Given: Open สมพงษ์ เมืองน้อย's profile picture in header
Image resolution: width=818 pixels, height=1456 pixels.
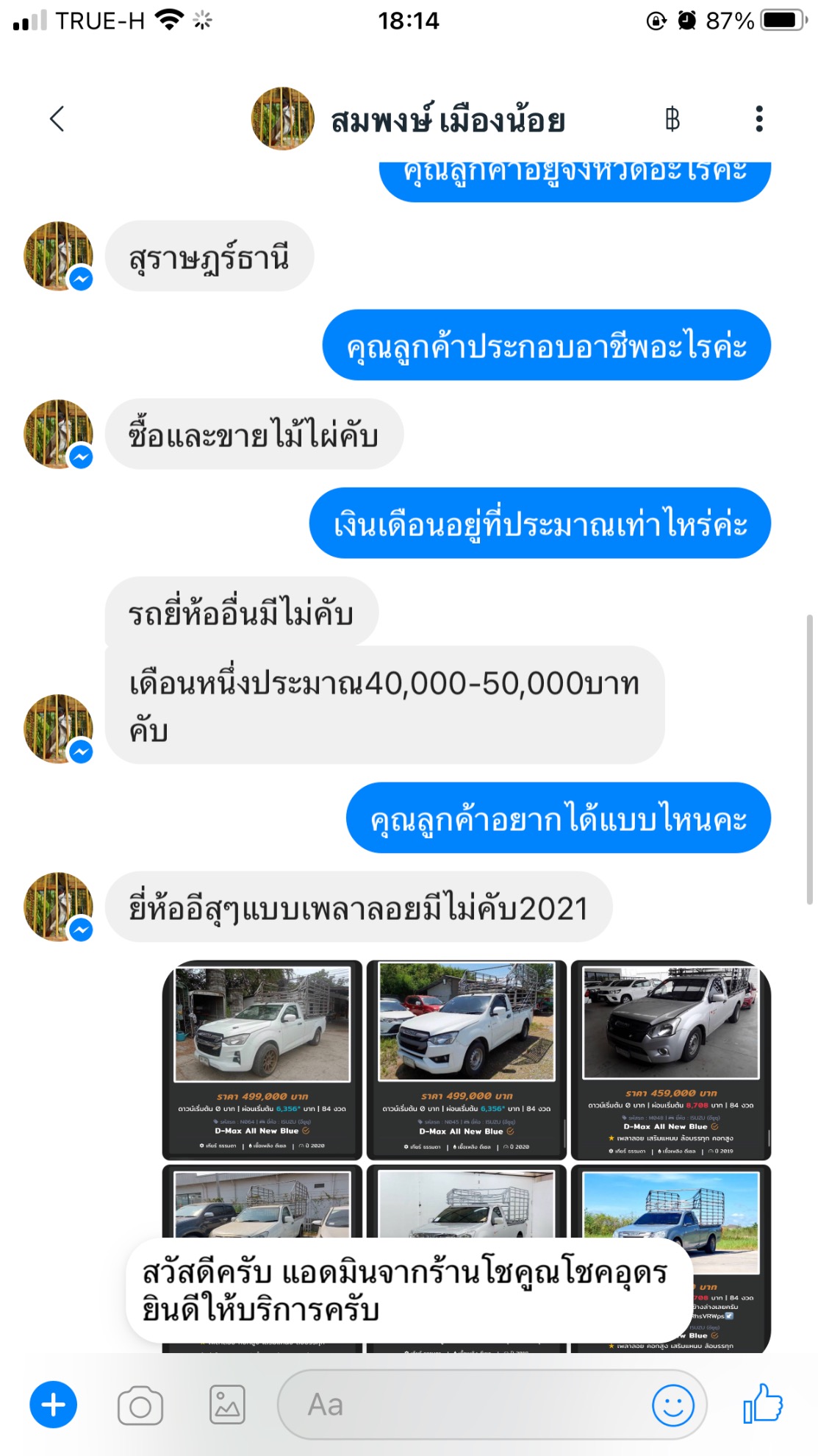Looking at the screenshot, I should [x=283, y=118].
